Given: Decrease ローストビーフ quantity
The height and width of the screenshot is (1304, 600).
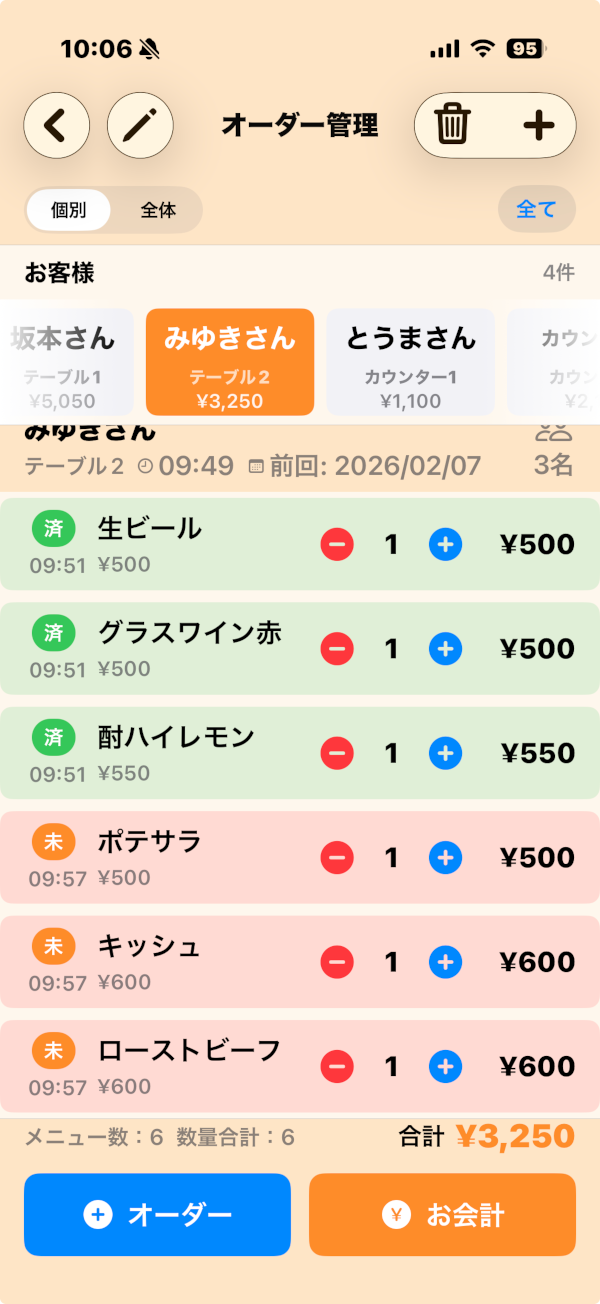Looking at the screenshot, I should click(337, 1067).
